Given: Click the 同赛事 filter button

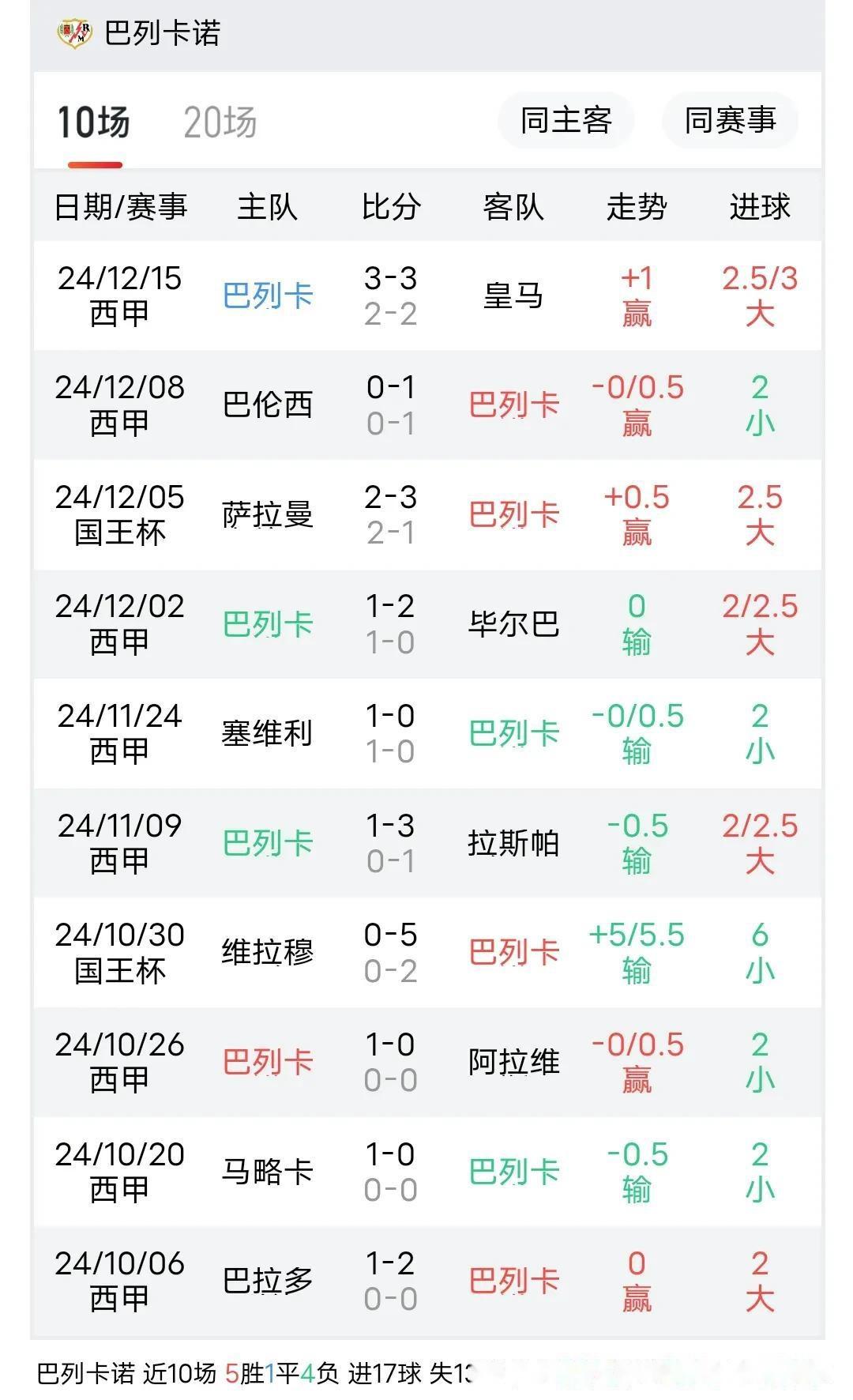Looking at the screenshot, I should (729, 120).
